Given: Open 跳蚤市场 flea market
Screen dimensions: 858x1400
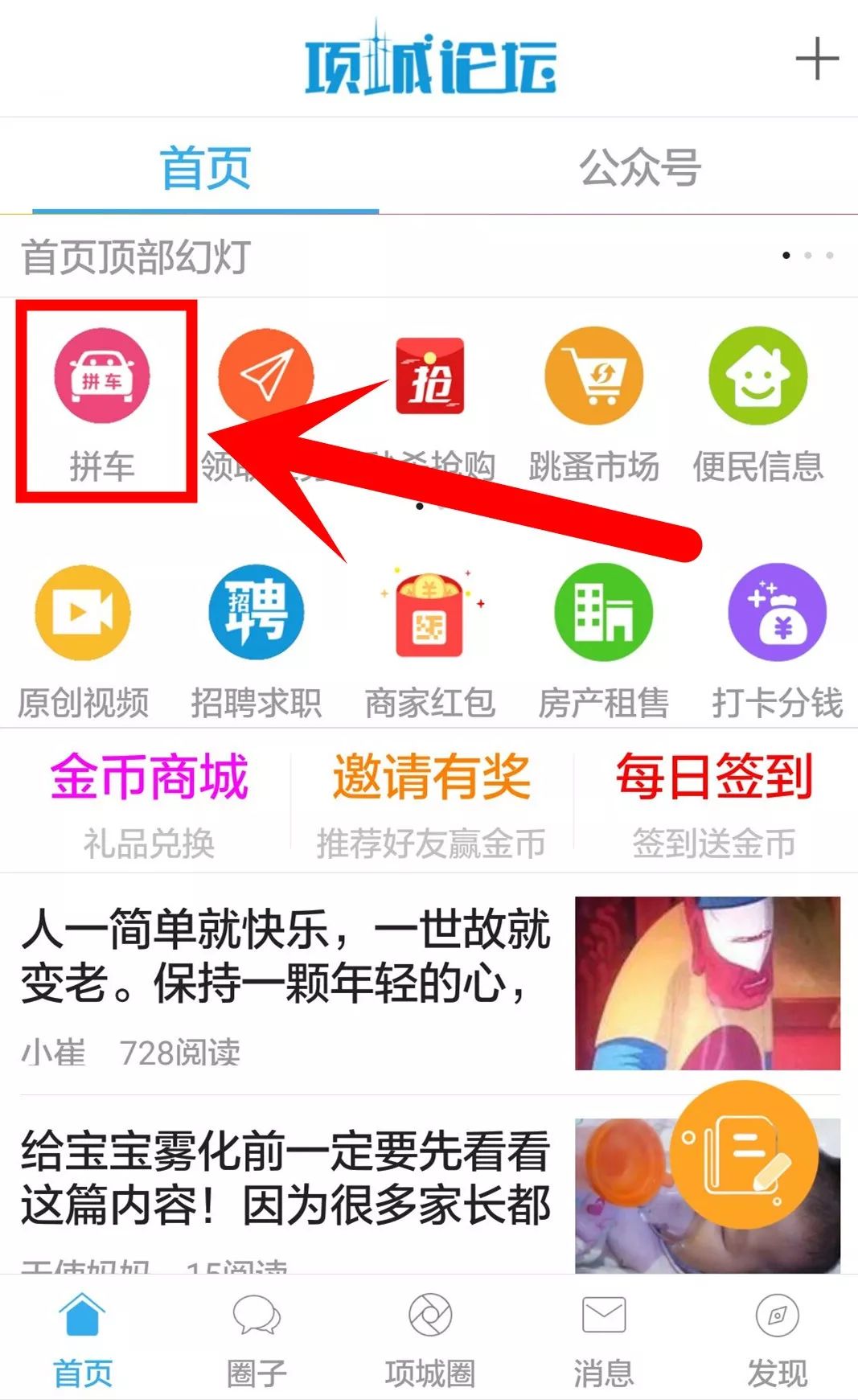Looking at the screenshot, I should (x=593, y=402).
